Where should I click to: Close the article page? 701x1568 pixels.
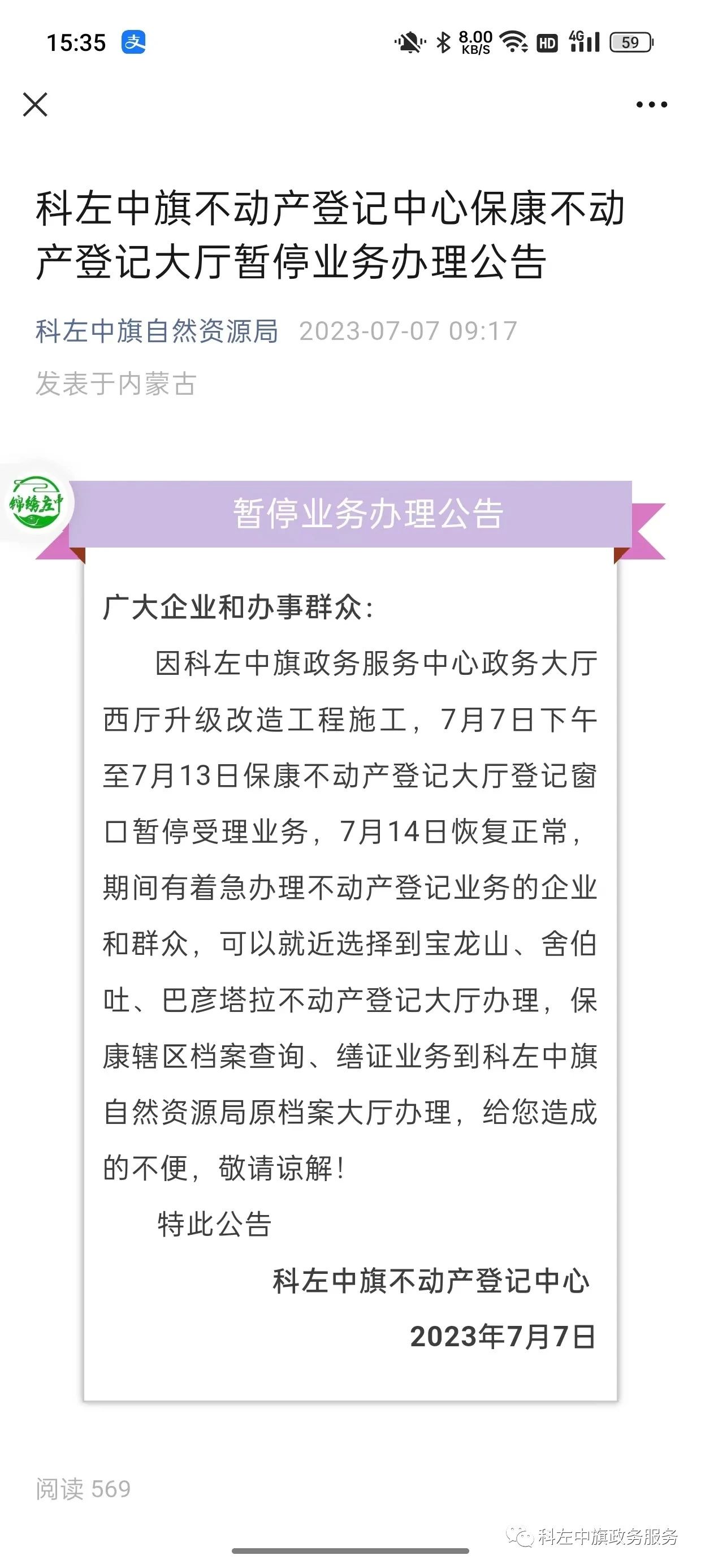pos(35,105)
